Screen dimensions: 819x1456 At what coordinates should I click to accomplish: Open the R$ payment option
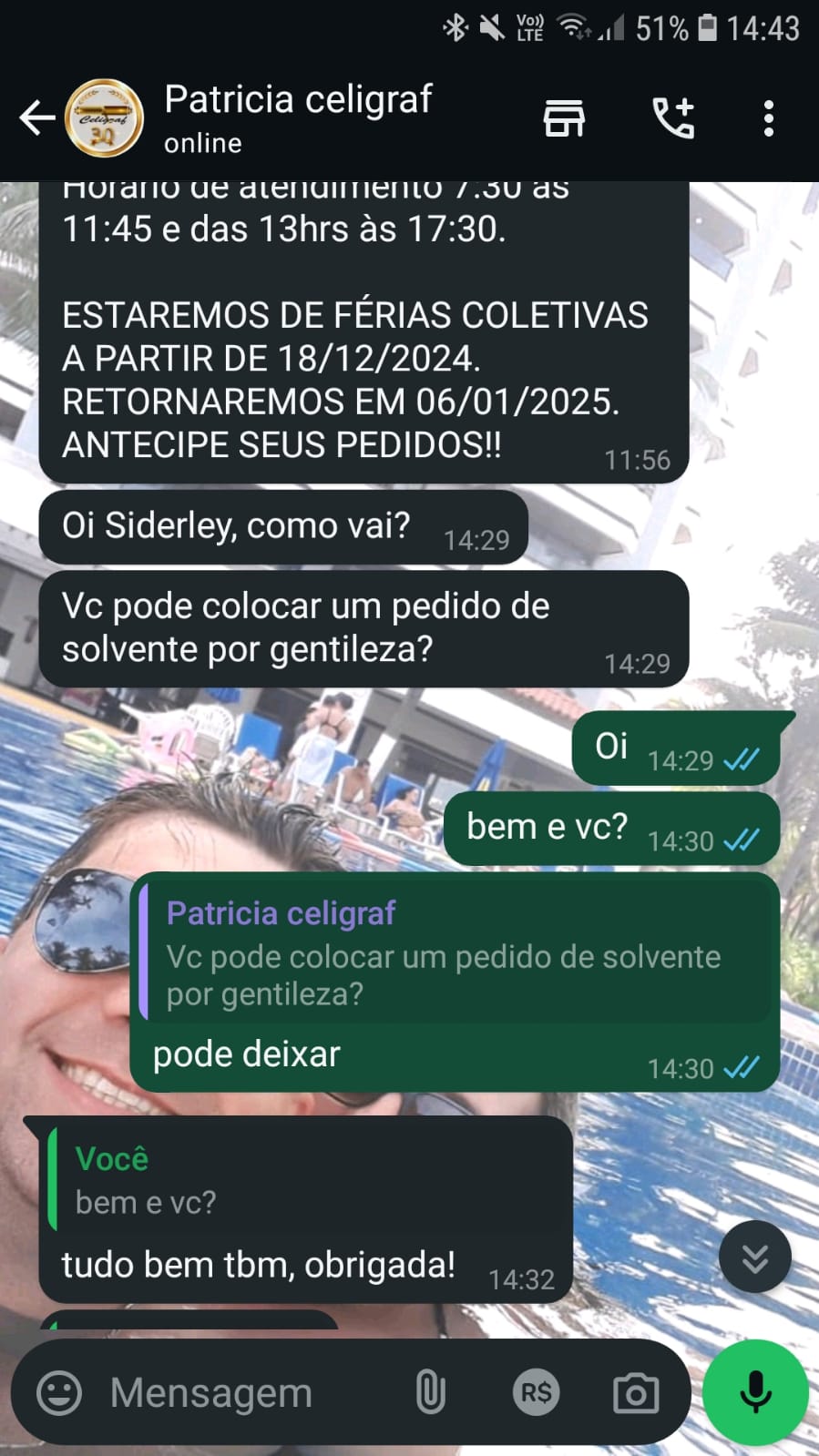536,1393
